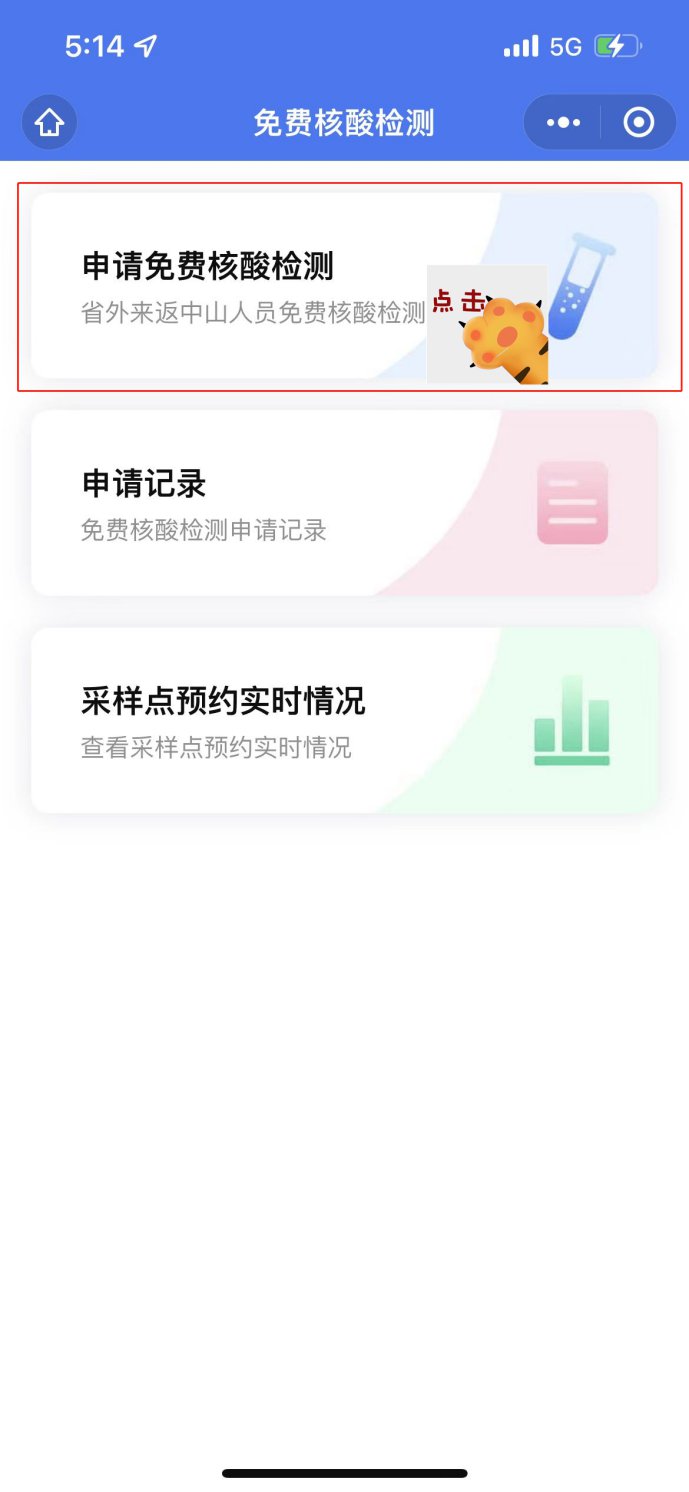This screenshot has width=689, height=1492.
Task: Close the mini program with the circle button
Action: tap(638, 123)
